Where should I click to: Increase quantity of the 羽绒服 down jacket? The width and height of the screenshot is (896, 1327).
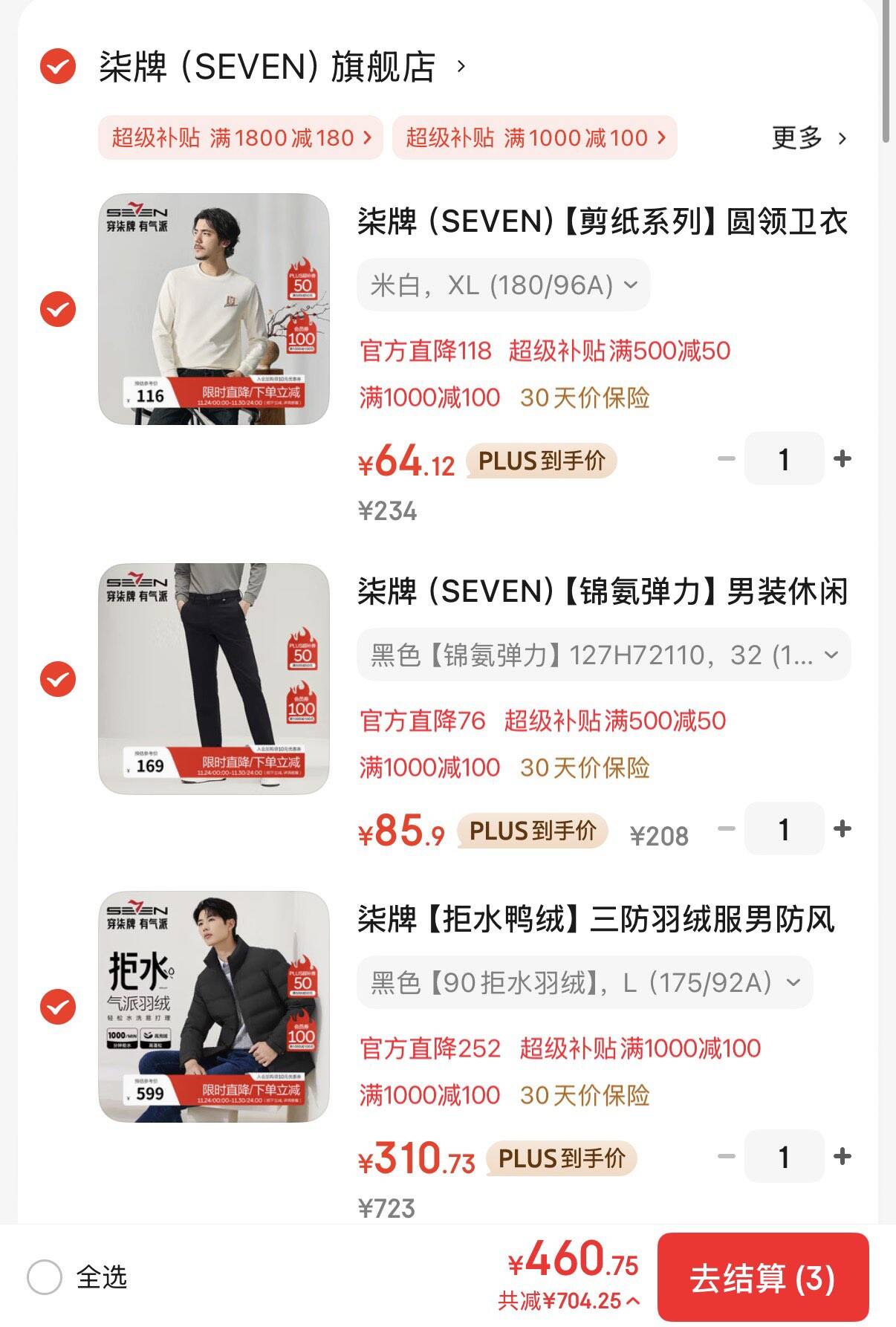click(842, 1157)
